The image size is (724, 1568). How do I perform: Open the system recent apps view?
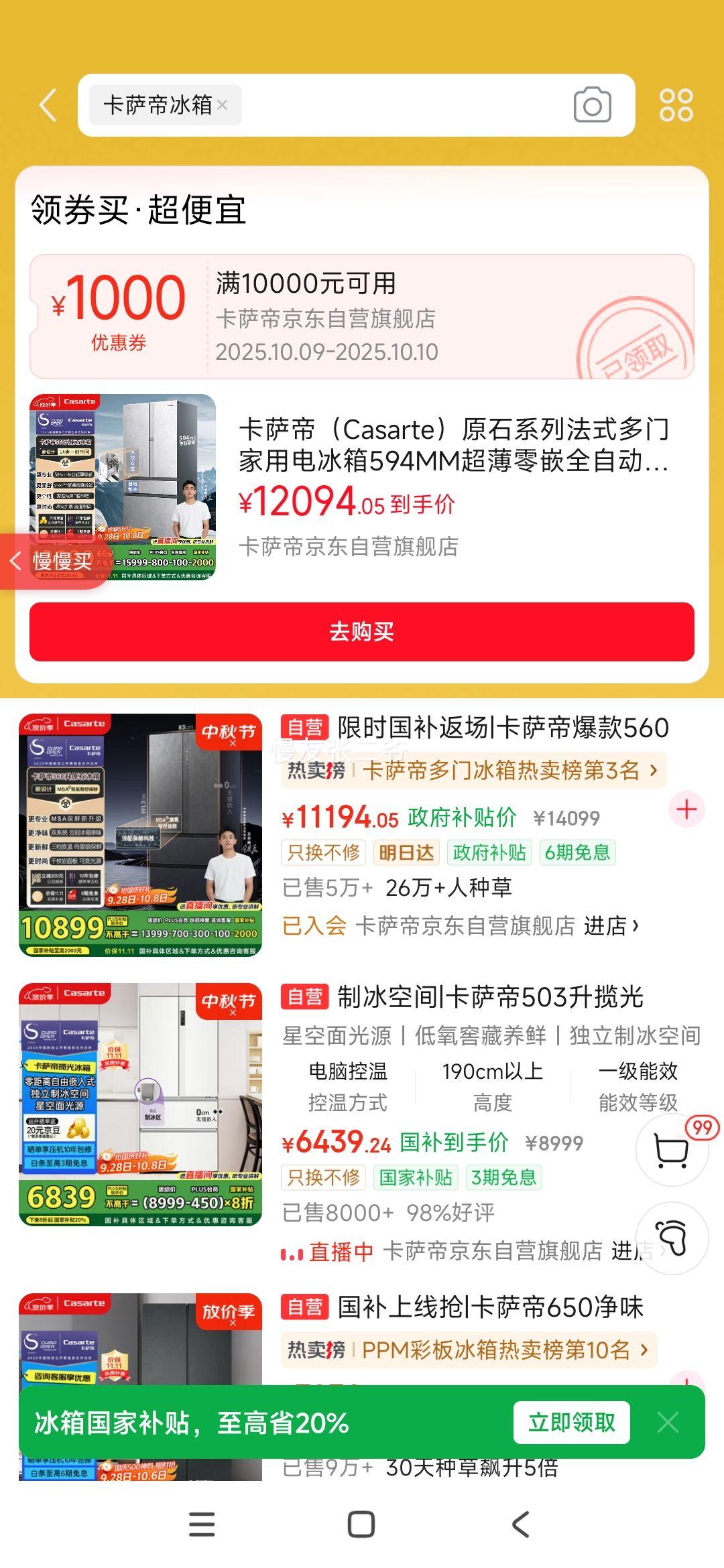pos(202,1525)
